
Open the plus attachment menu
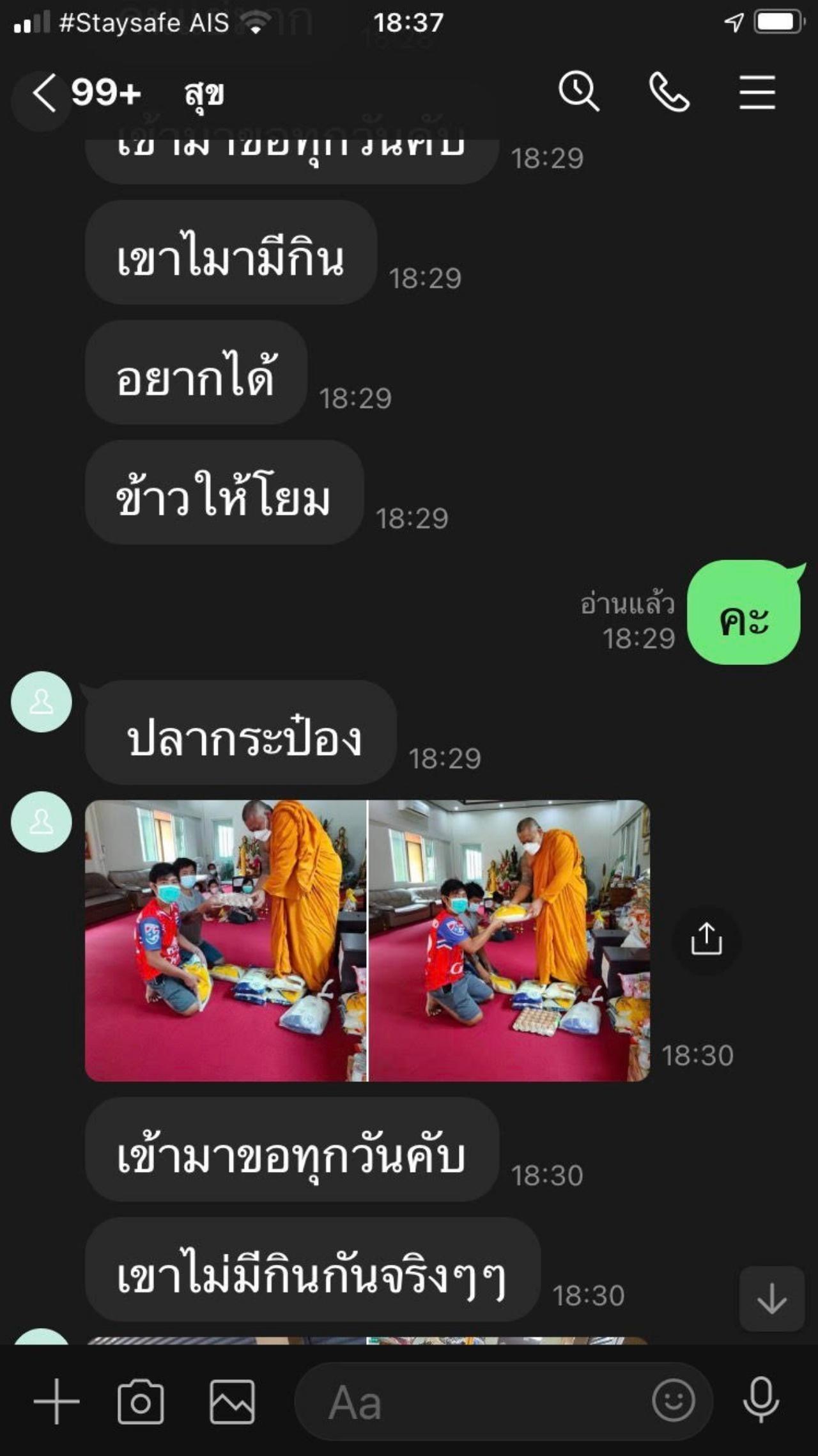coord(57,1401)
